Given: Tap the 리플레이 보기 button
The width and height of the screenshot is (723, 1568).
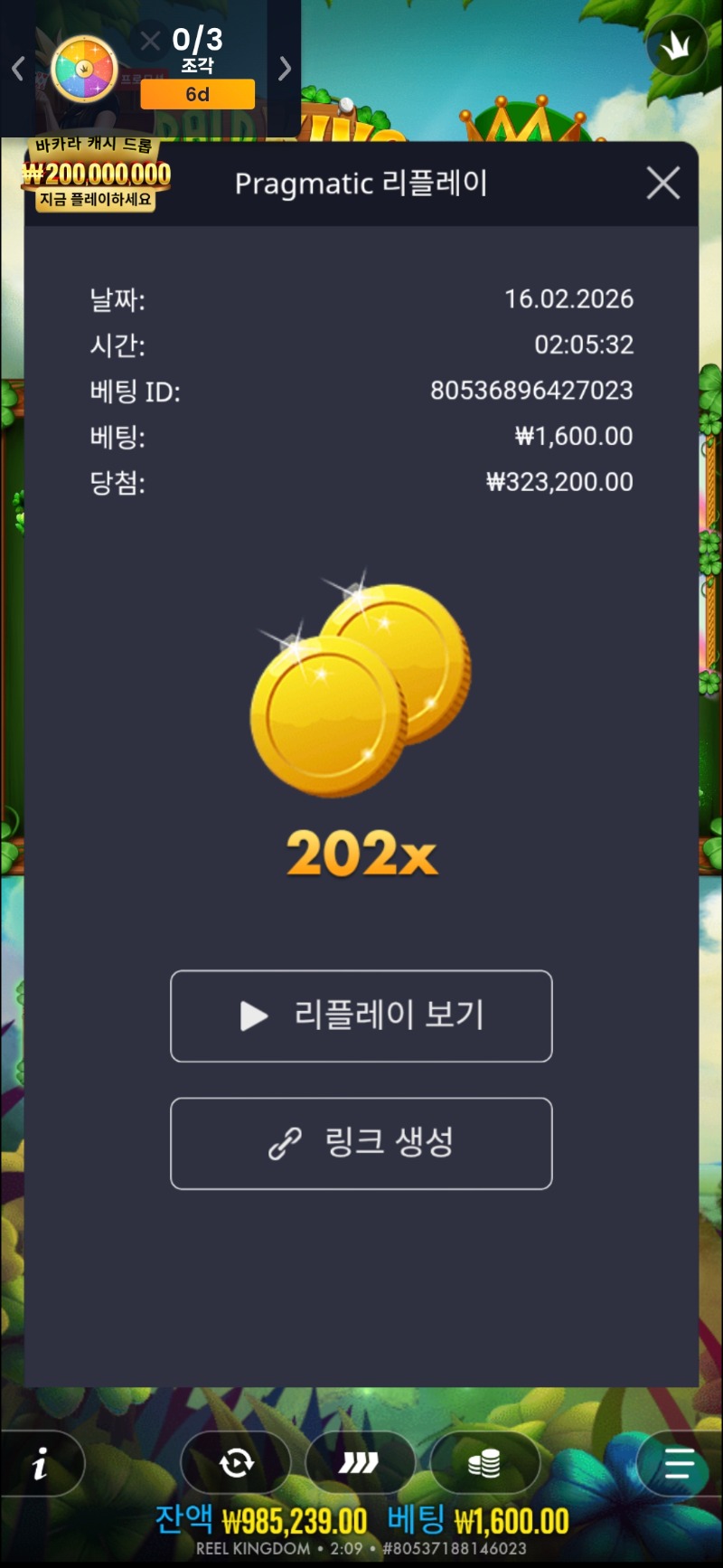Looking at the screenshot, I should (x=361, y=1015).
